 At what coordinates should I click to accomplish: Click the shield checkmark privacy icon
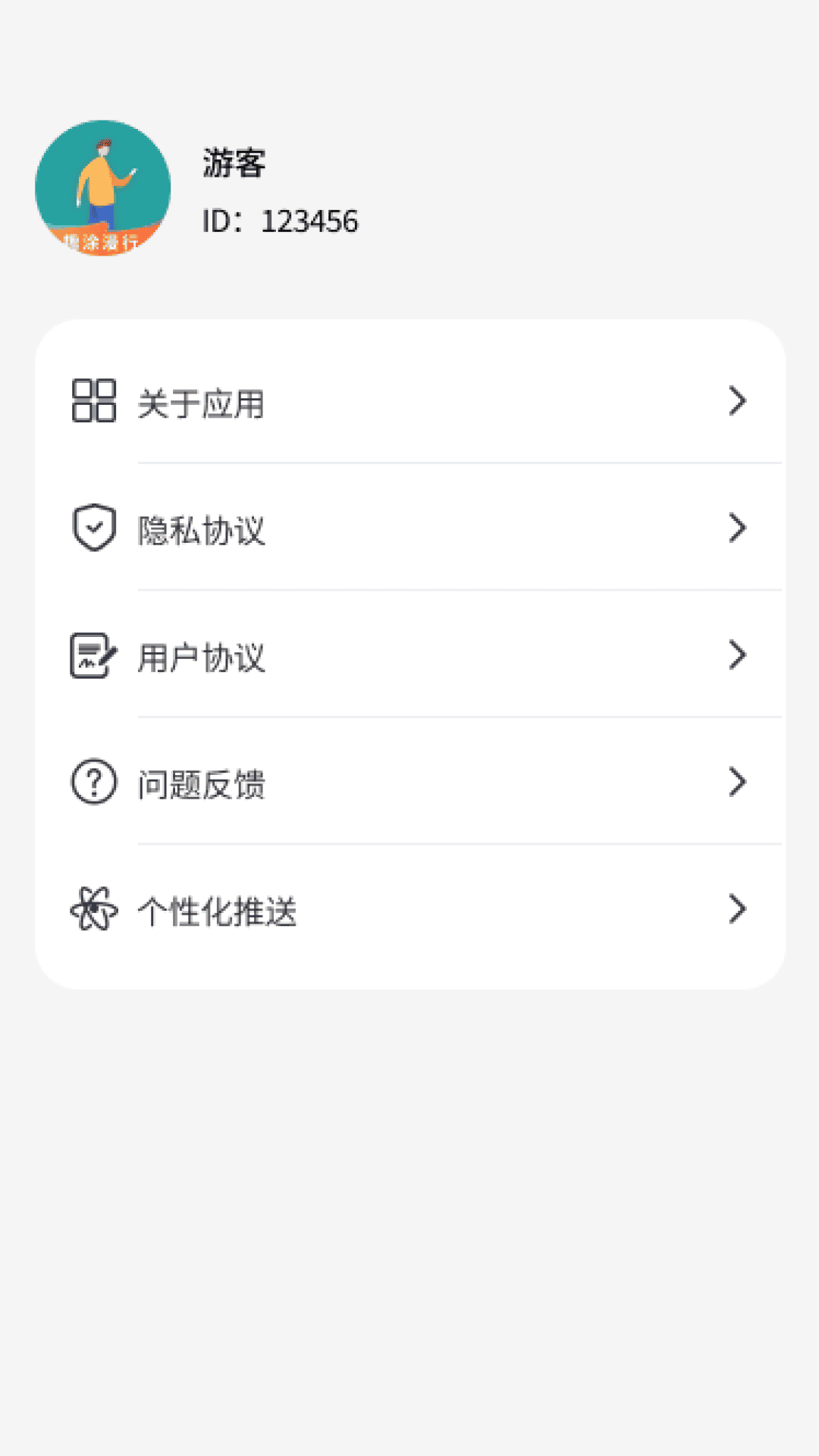(x=93, y=527)
